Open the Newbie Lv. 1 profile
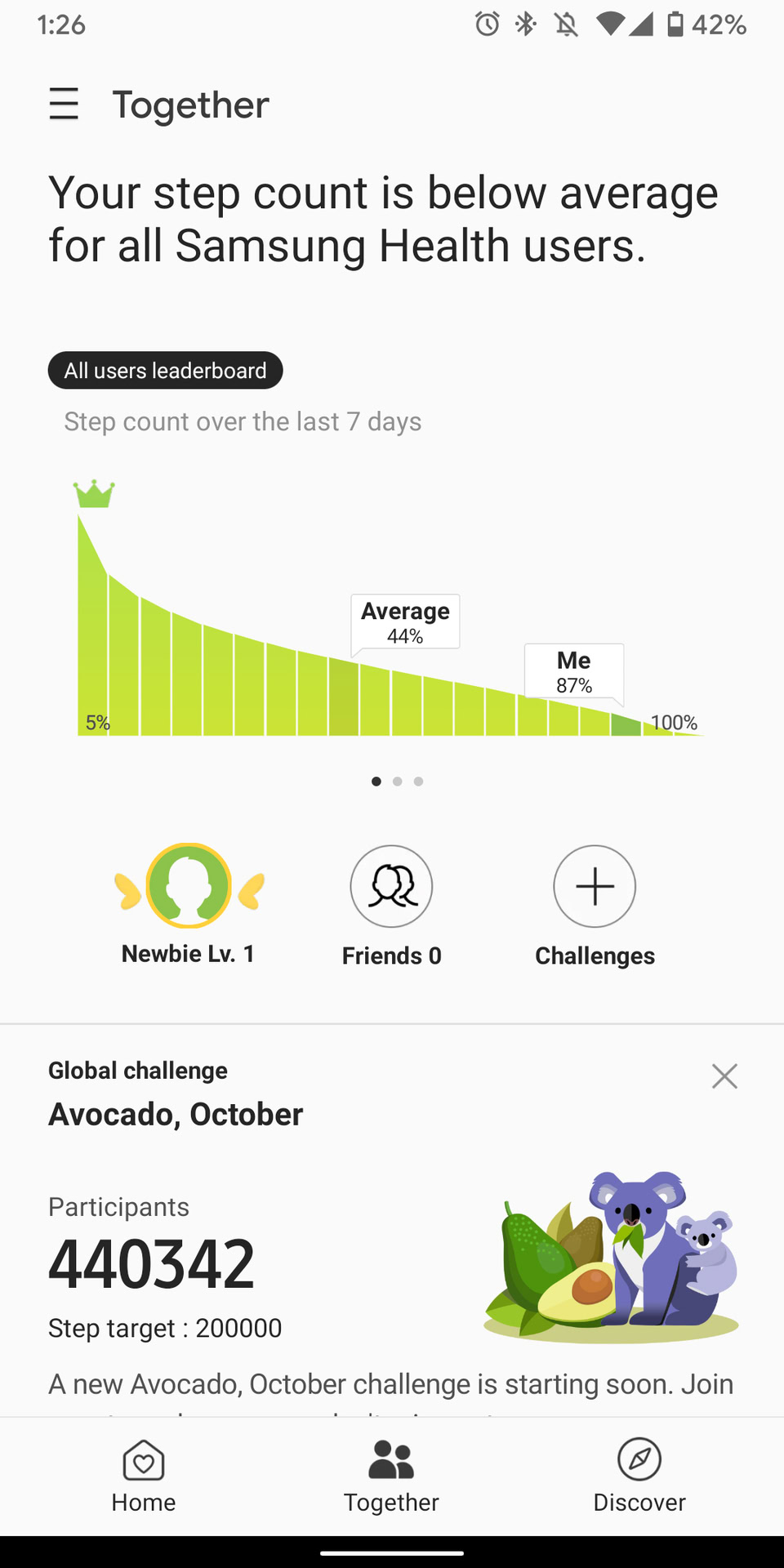Screen dimensions: 784x1568 coord(189,887)
